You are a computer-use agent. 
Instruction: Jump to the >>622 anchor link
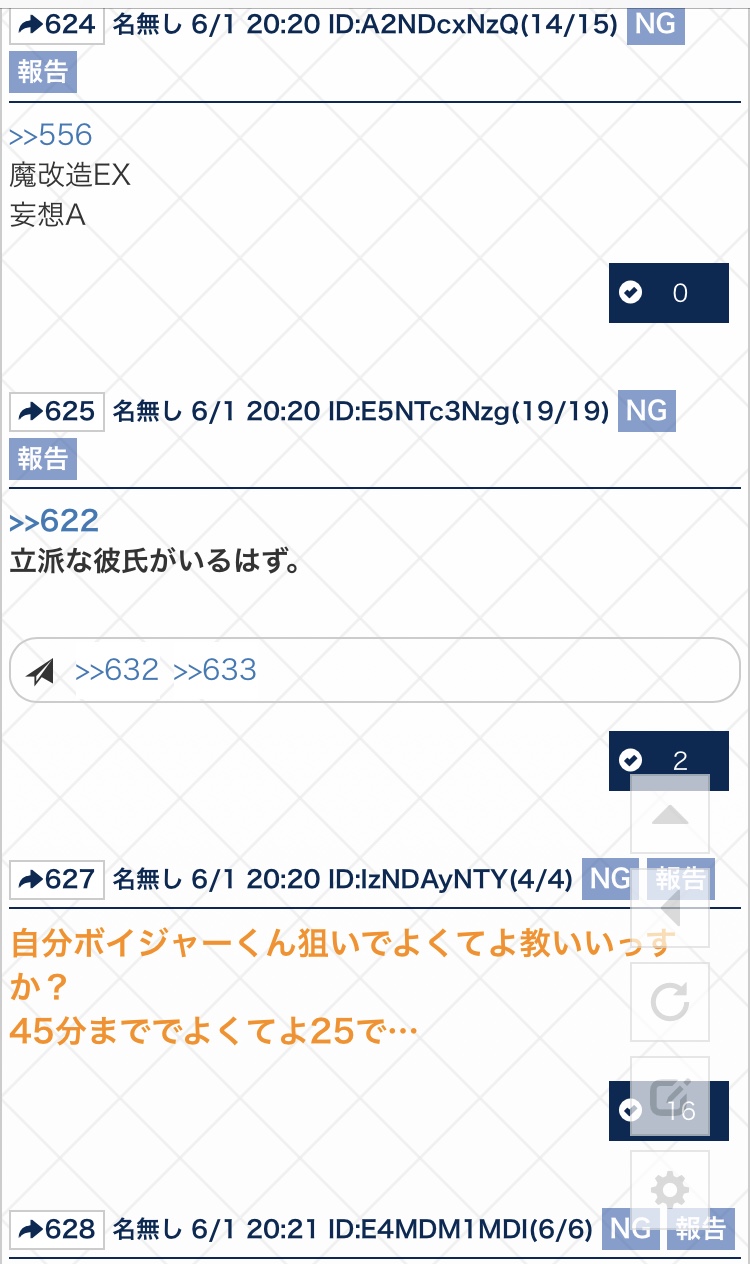(x=54, y=521)
